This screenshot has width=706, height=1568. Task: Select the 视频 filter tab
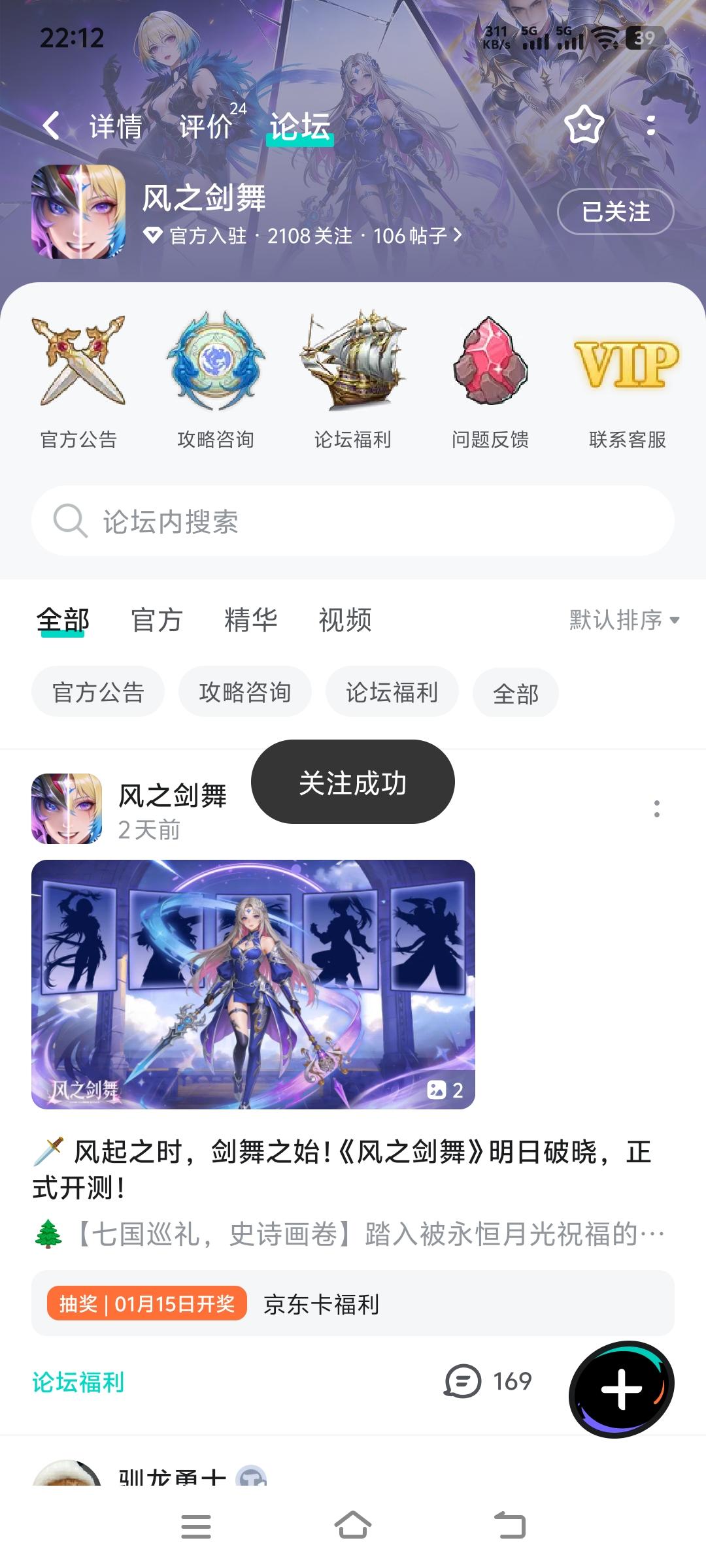pos(345,619)
